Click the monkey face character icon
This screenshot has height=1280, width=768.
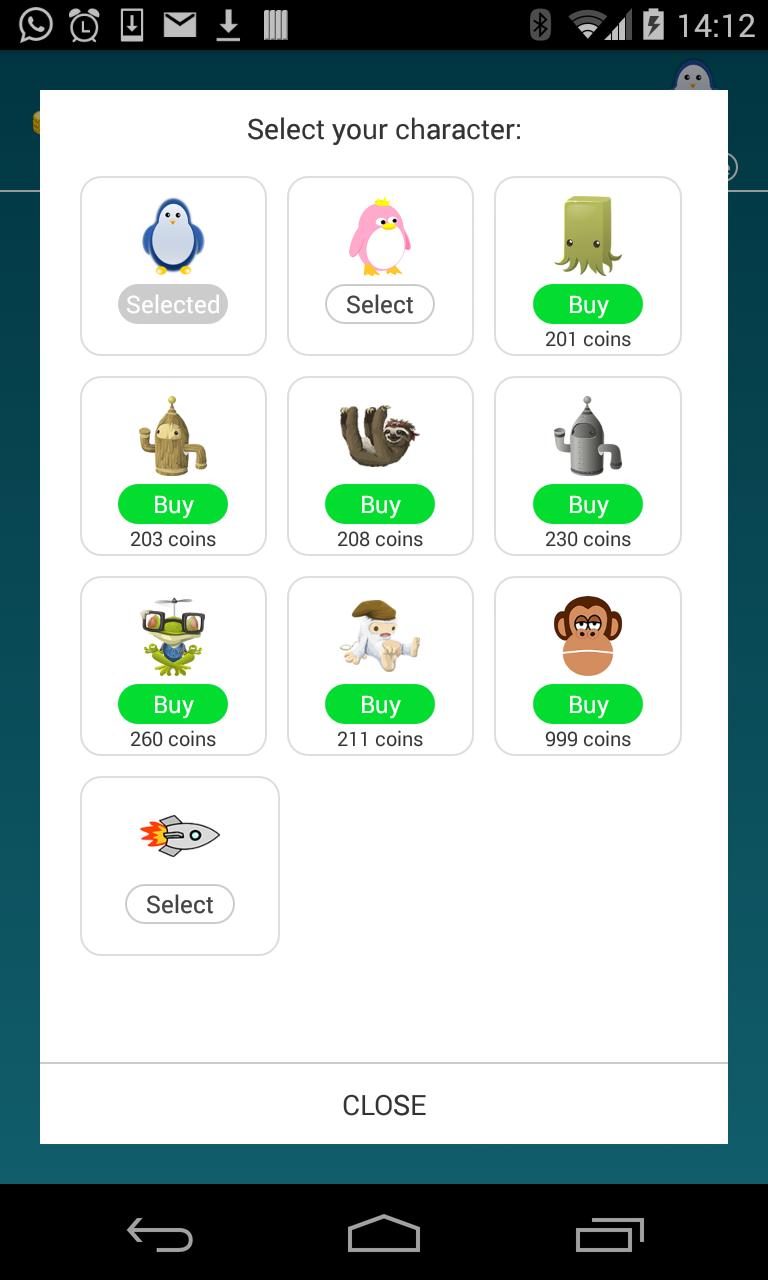(587, 634)
